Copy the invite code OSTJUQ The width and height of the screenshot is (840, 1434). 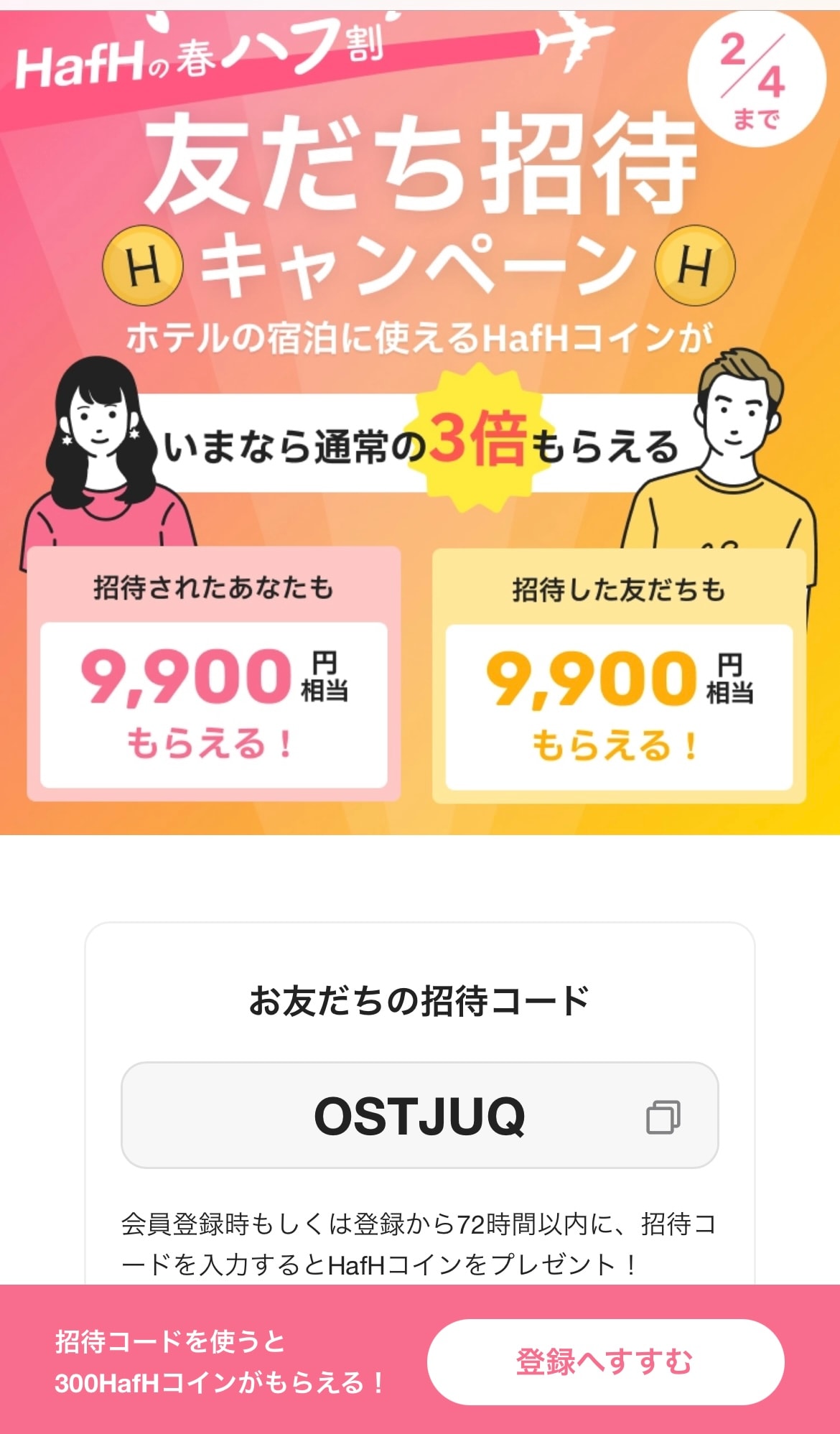click(663, 1117)
